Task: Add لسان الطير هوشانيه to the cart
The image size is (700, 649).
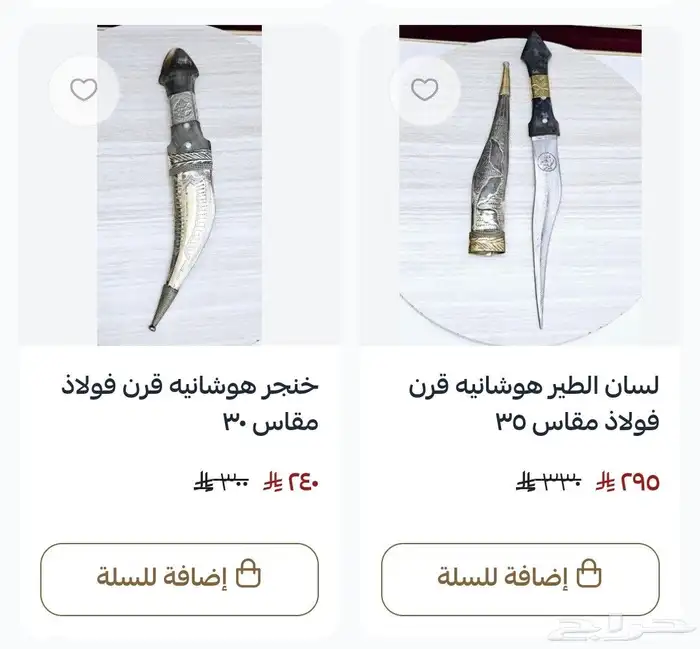Action: pos(520,579)
